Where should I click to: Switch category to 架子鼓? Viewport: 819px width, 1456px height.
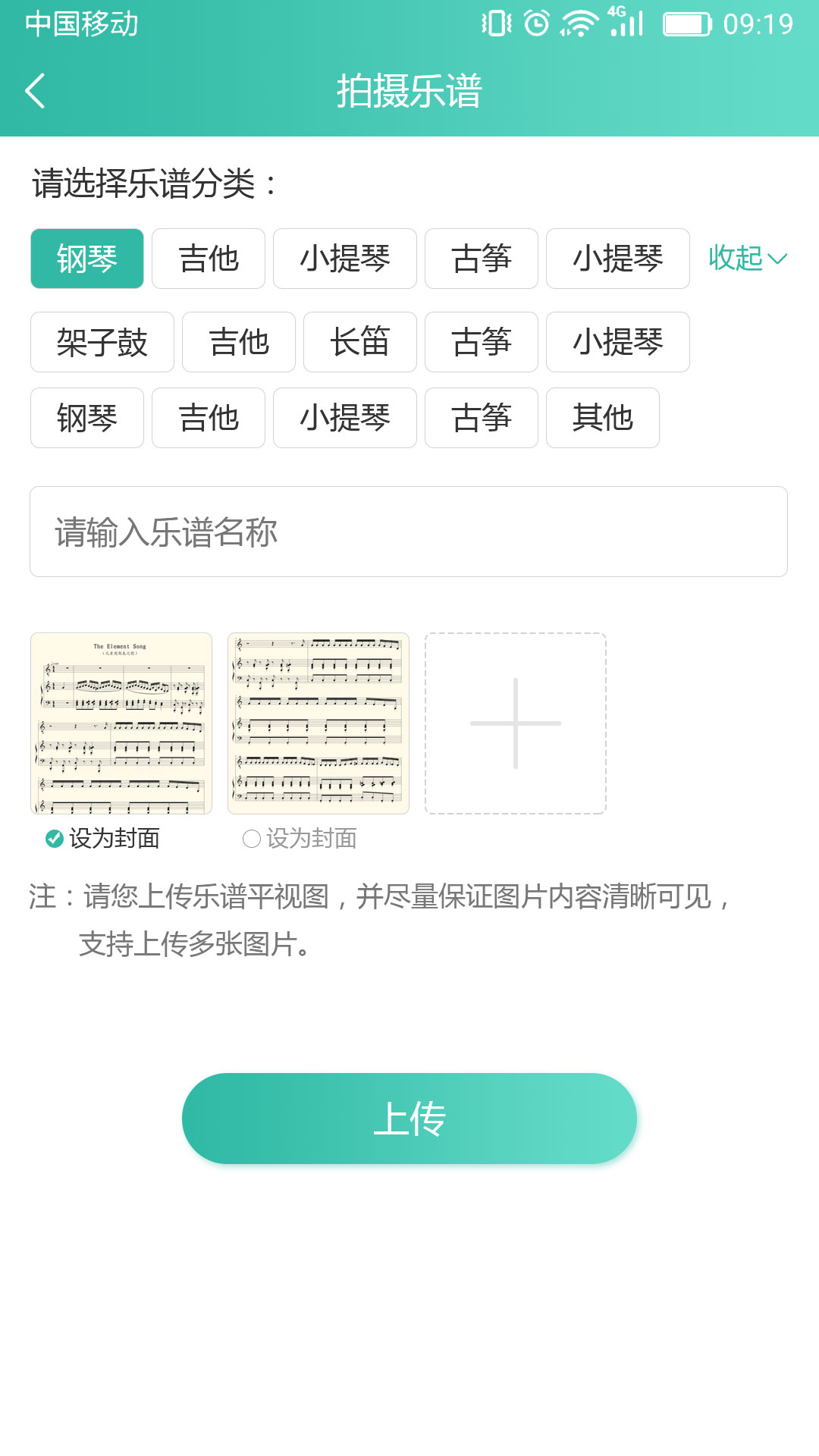(x=102, y=342)
